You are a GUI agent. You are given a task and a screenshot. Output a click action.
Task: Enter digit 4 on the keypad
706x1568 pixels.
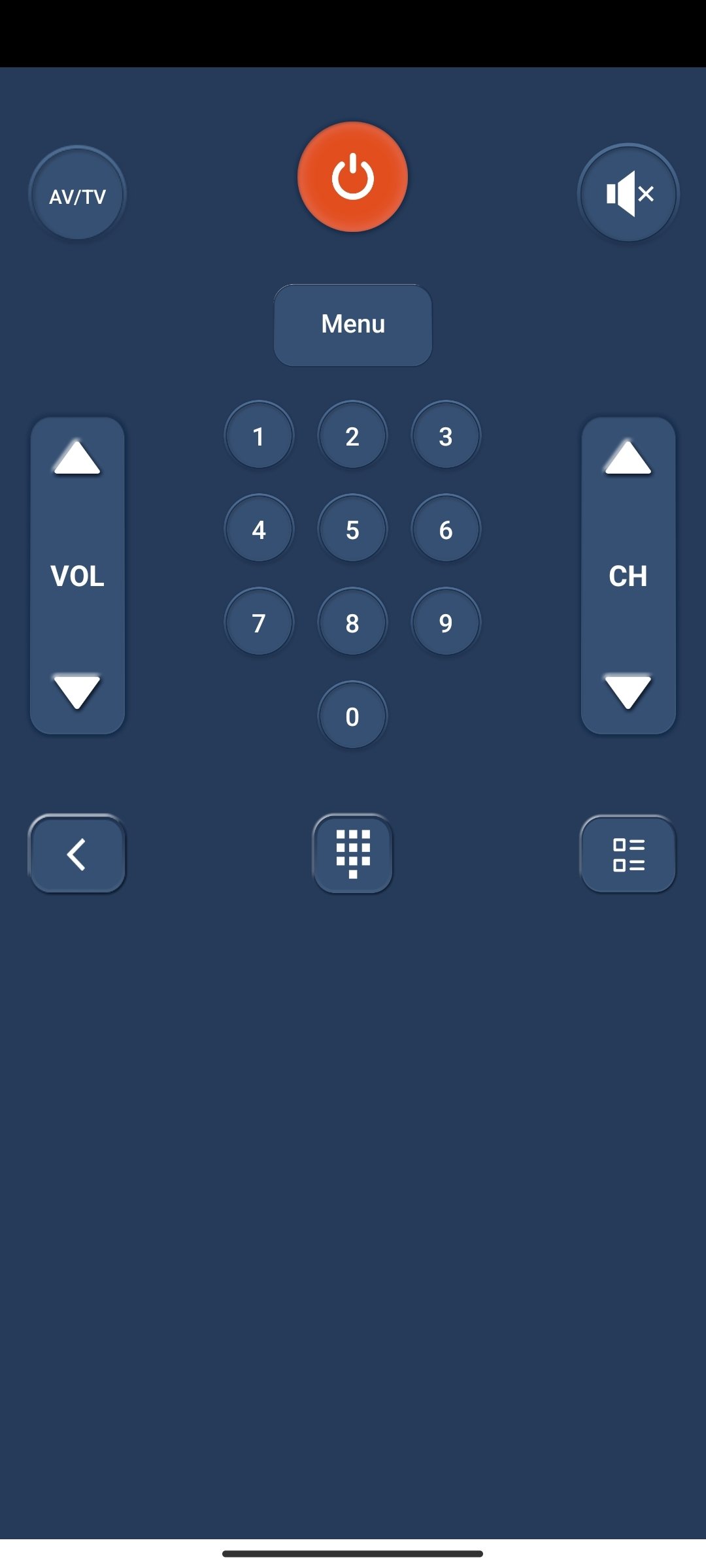click(x=259, y=529)
